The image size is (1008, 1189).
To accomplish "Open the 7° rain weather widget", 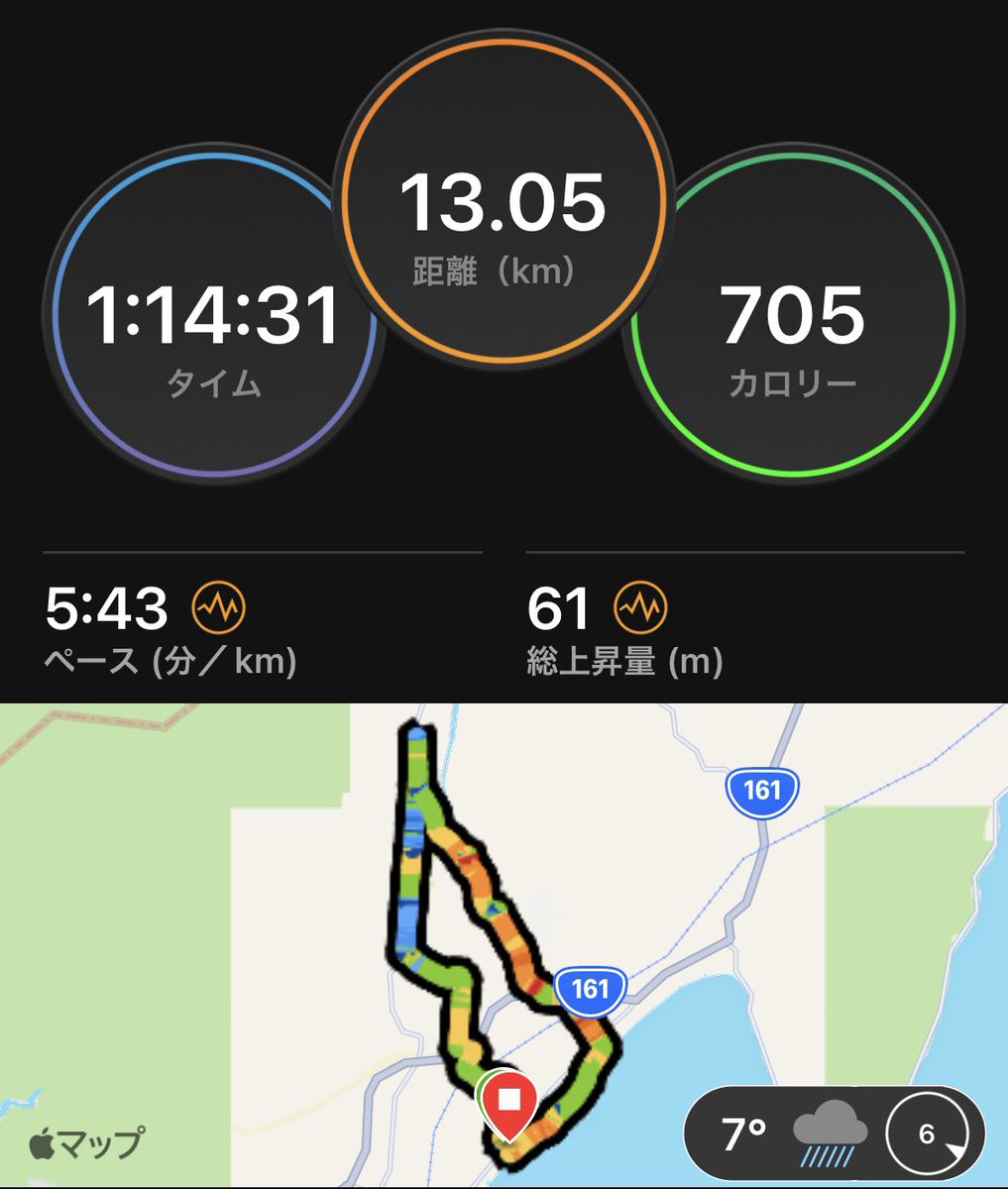I will click(x=833, y=1133).
